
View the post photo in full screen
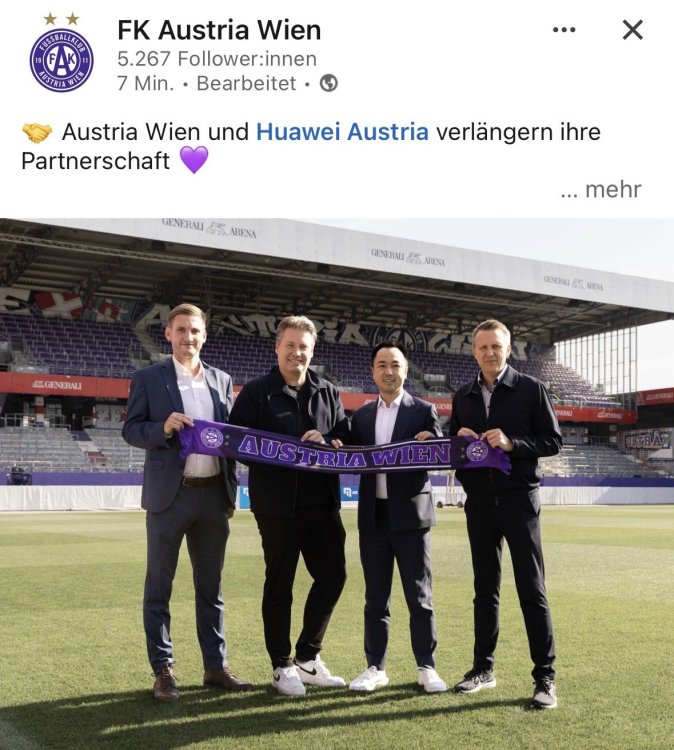(337, 484)
